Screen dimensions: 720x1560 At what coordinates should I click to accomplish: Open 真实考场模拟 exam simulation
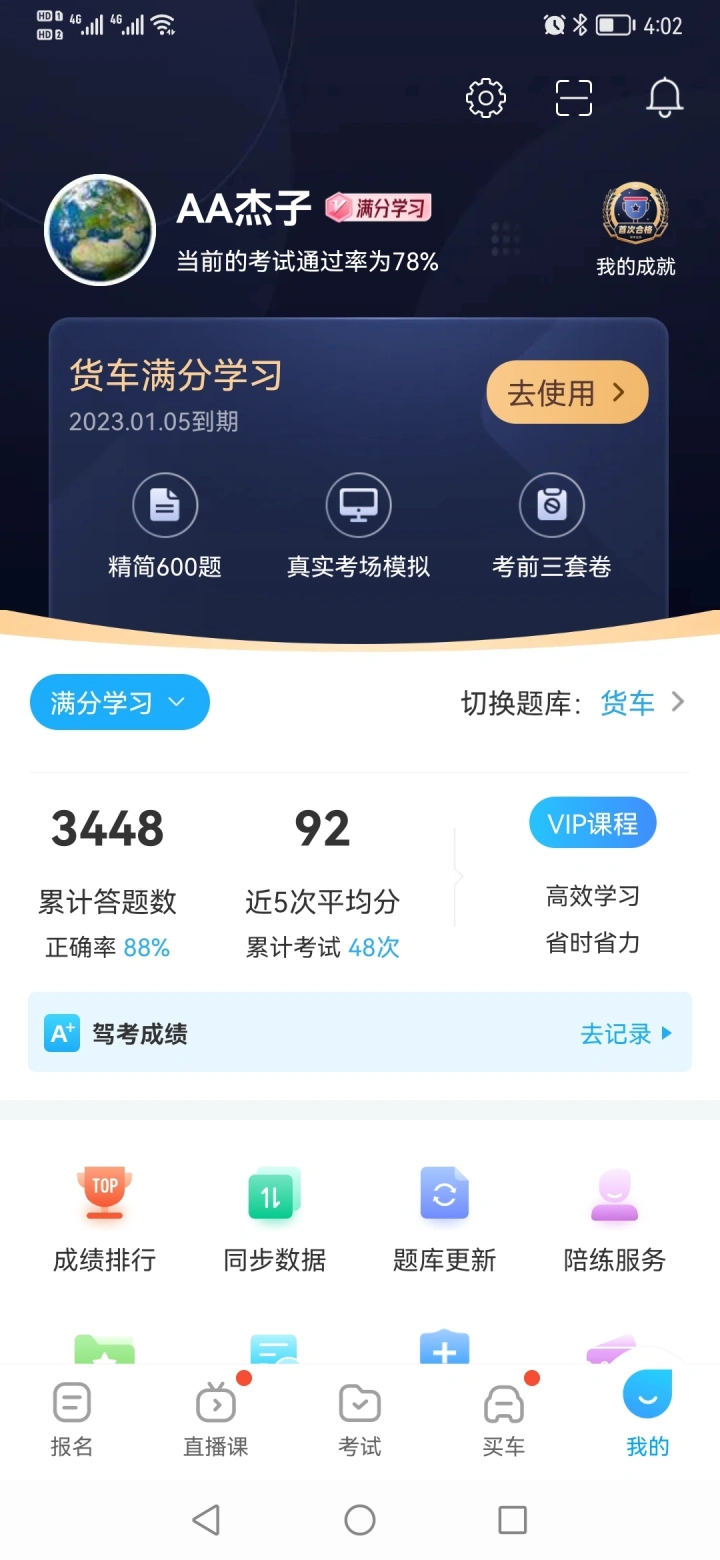[x=358, y=527]
